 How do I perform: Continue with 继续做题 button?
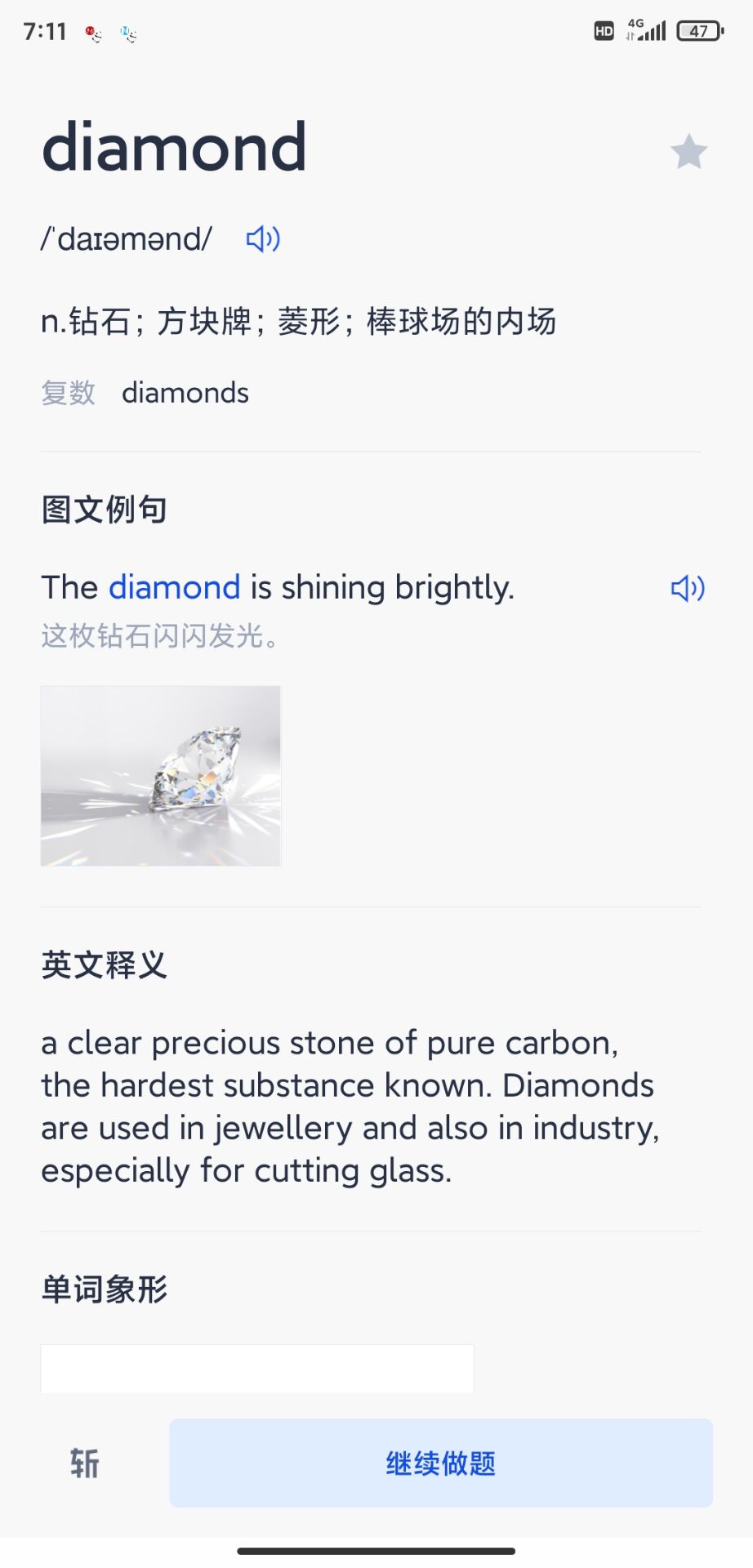pyautogui.click(x=441, y=1463)
